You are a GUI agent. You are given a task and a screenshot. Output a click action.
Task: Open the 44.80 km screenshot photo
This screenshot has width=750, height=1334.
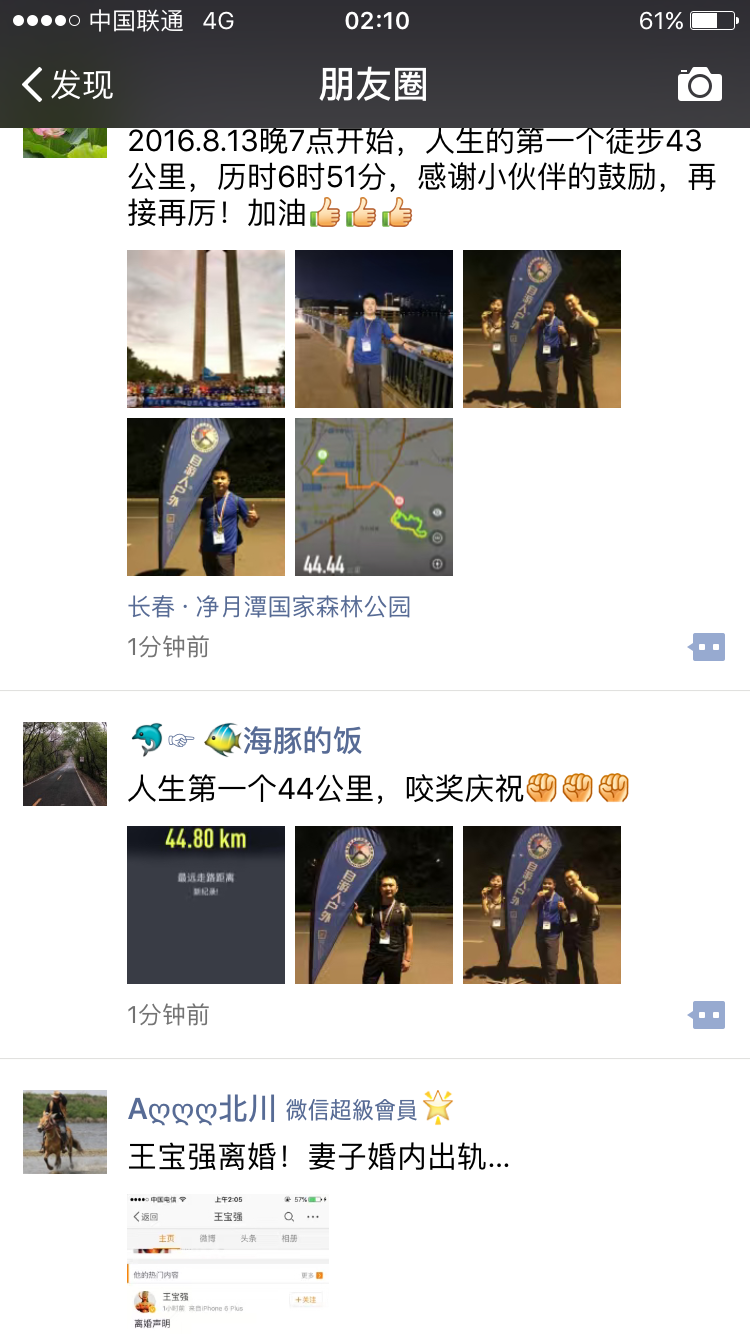(x=206, y=905)
